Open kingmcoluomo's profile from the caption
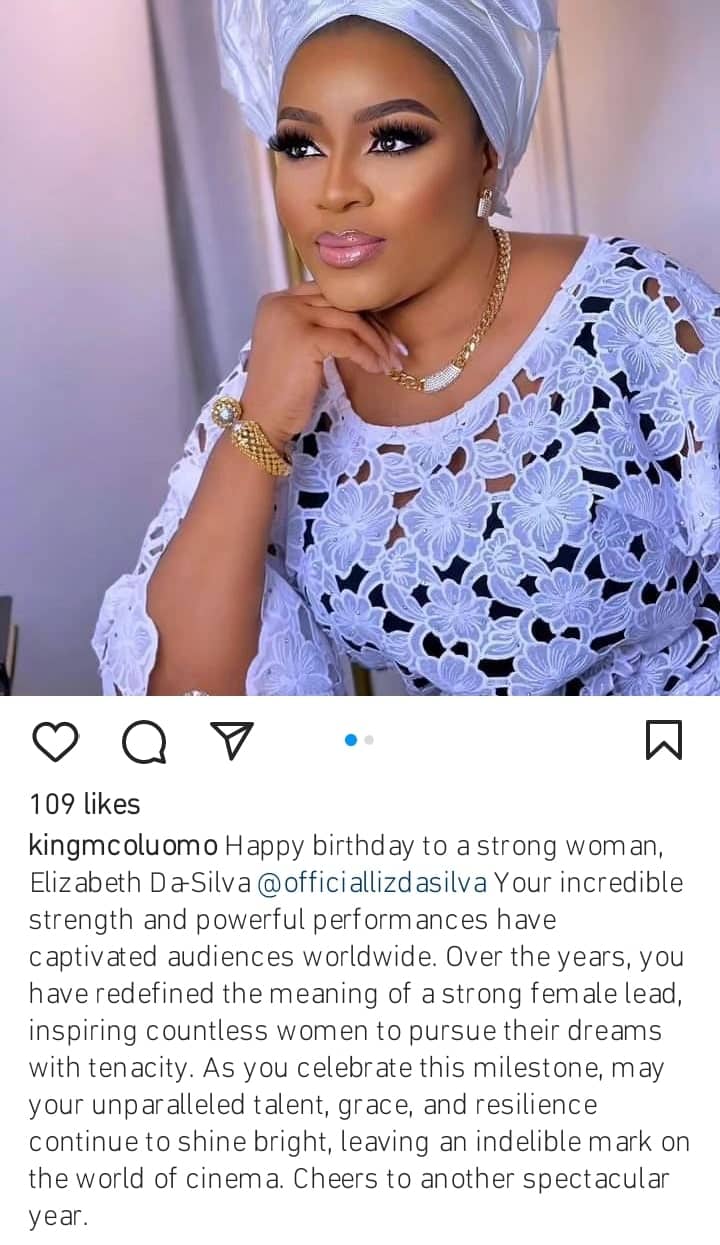The height and width of the screenshot is (1245, 720). (x=122, y=846)
